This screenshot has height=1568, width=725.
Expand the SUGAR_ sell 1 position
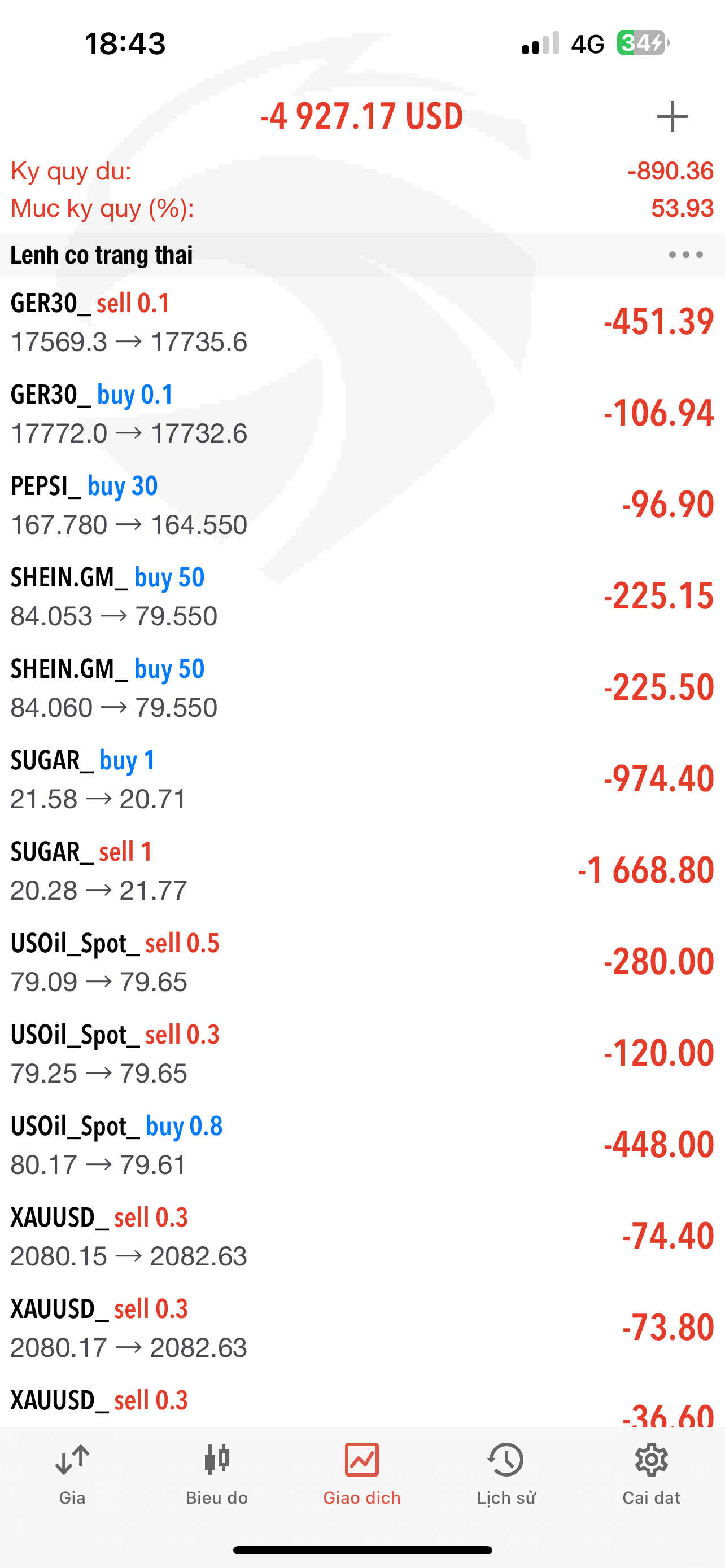tap(362, 870)
